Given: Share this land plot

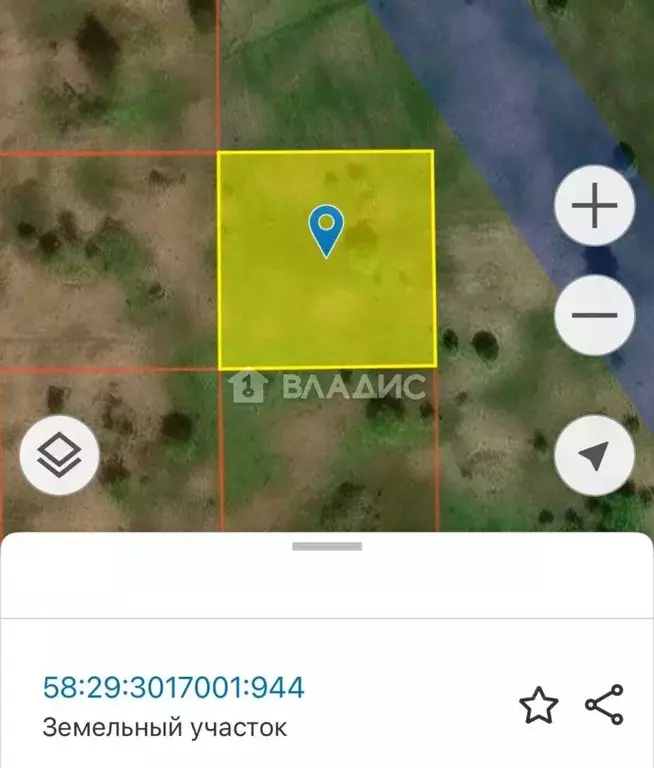Looking at the screenshot, I should tap(604, 705).
